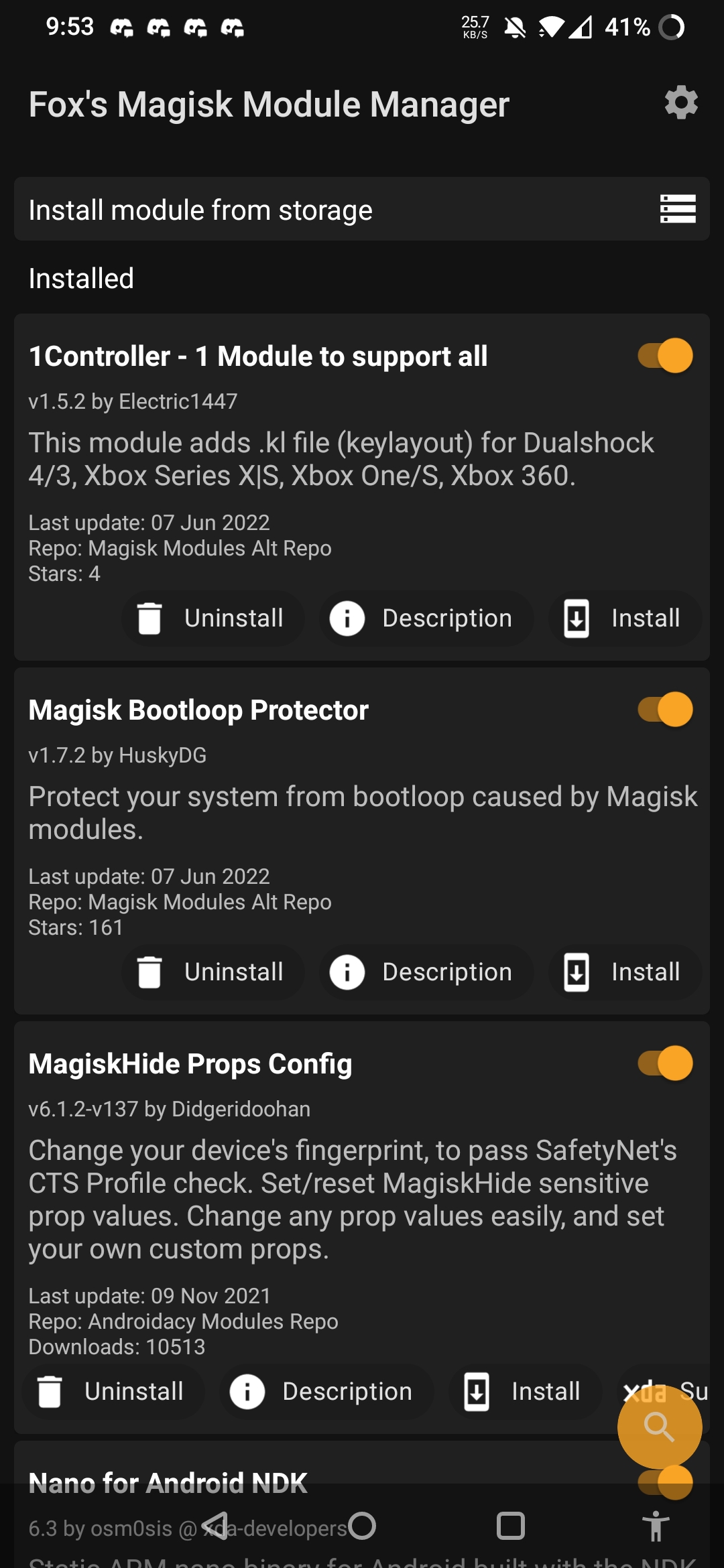The width and height of the screenshot is (724, 1568).
Task: Disable the 1Controller module toggle
Action: coord(665,355)
